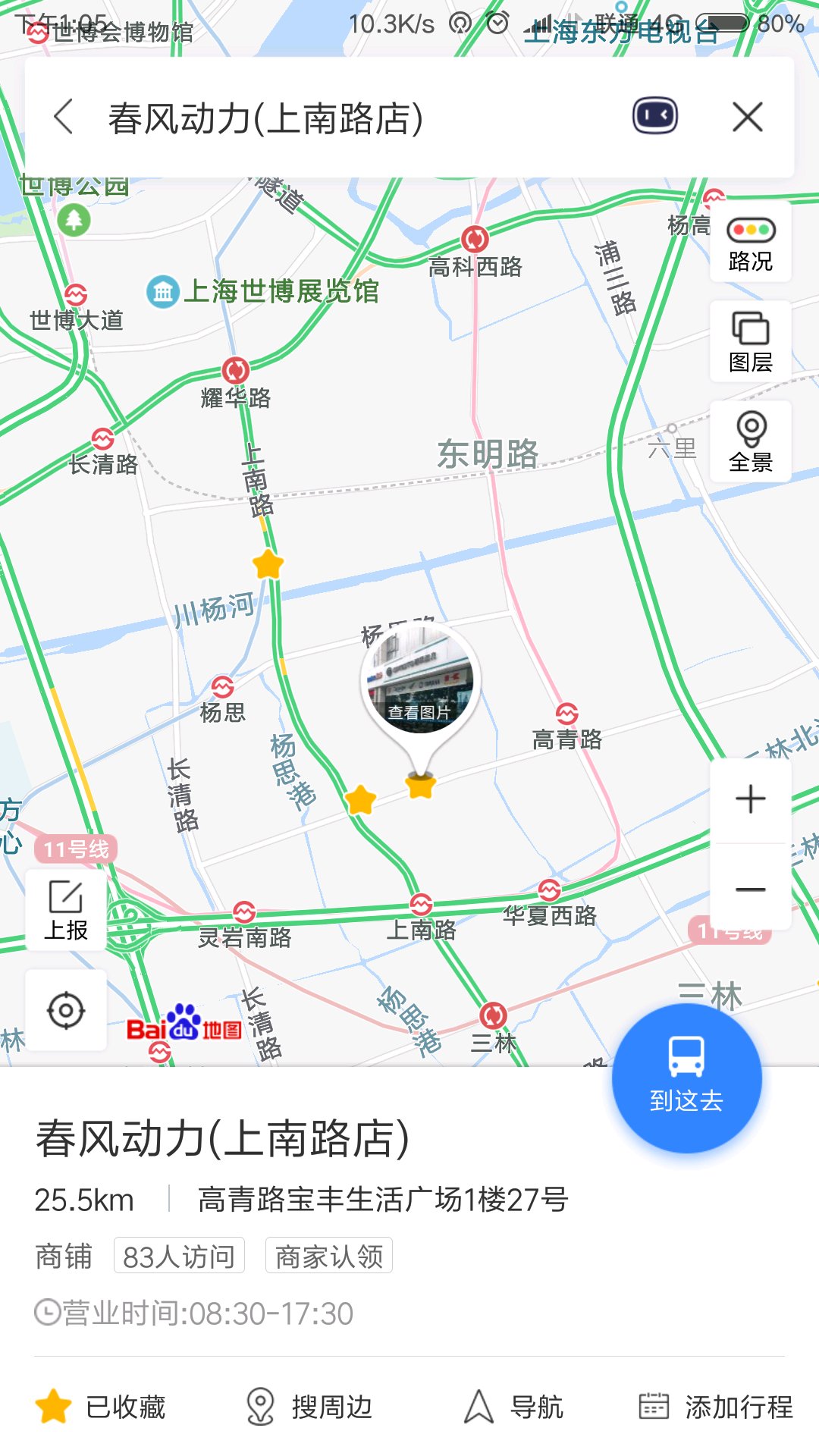The height and width of the screenshot is (1456, 819).
Task: Zoom out on the map
Action: [x=750, y=889]
